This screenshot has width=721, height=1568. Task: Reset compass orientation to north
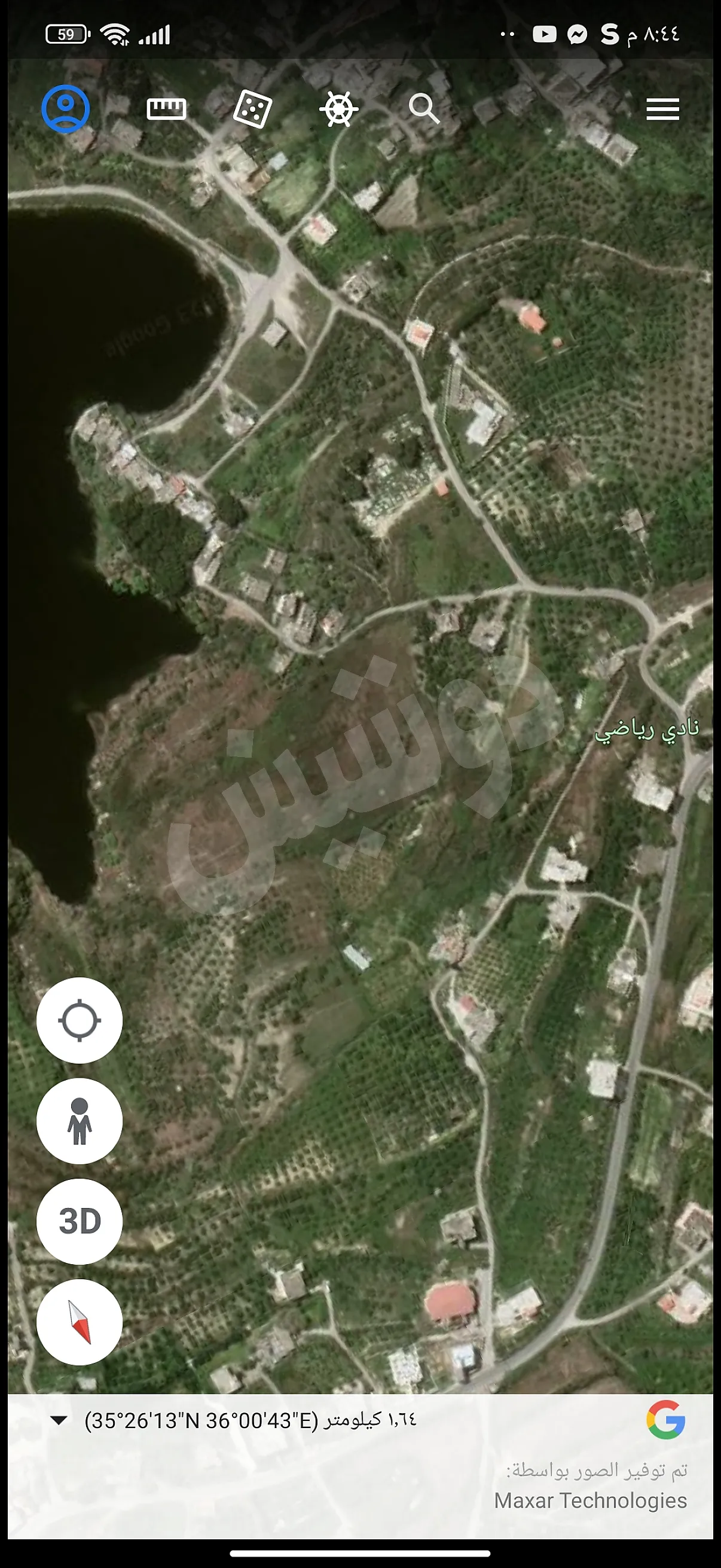(80, 1322)
